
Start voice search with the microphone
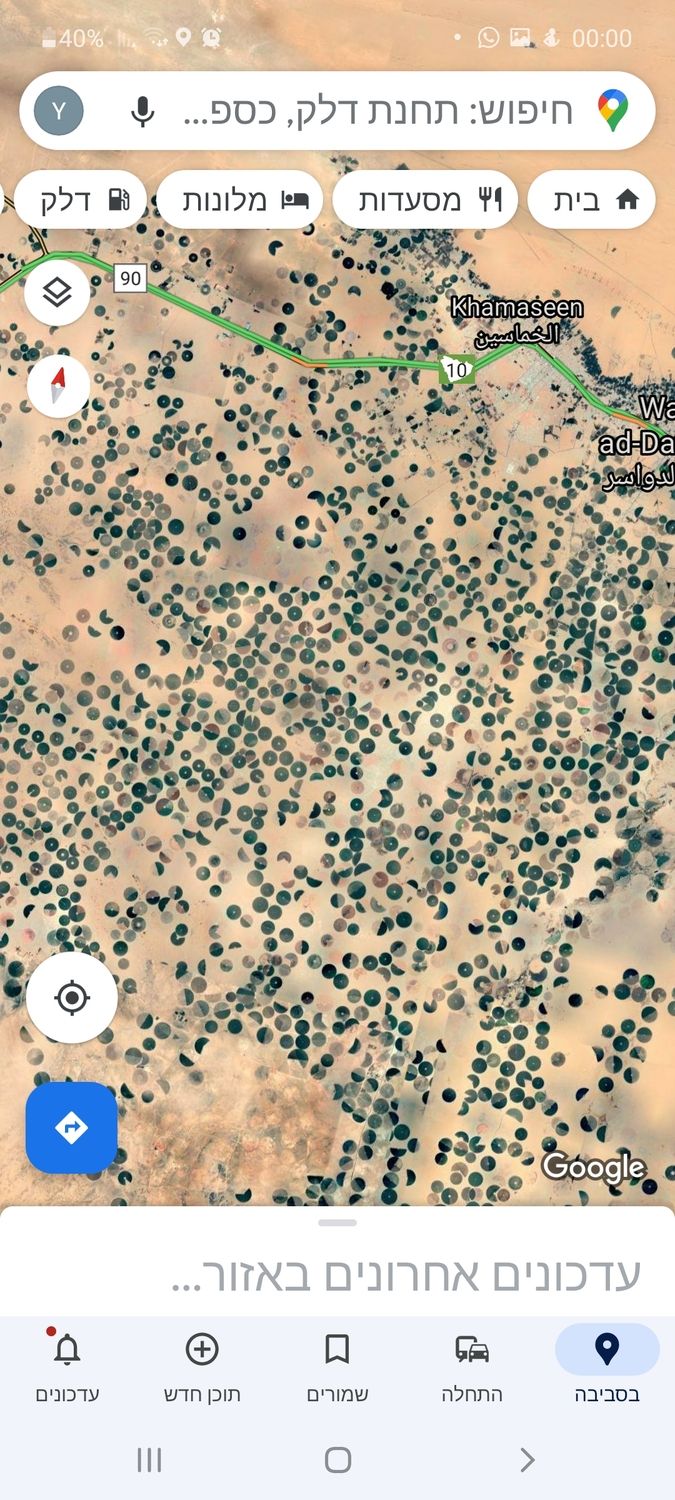143,111
